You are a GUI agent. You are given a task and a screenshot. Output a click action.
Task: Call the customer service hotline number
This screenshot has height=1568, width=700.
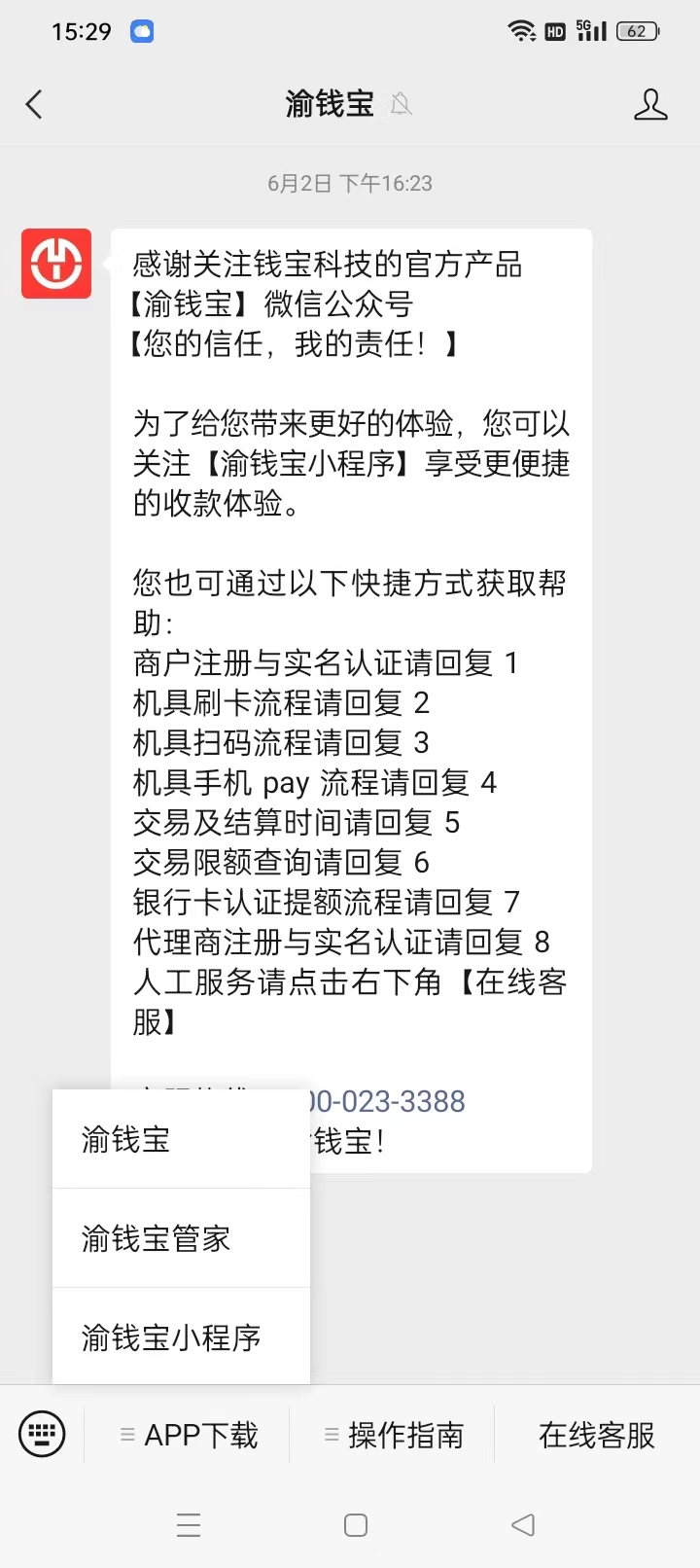click(387, 1101)
